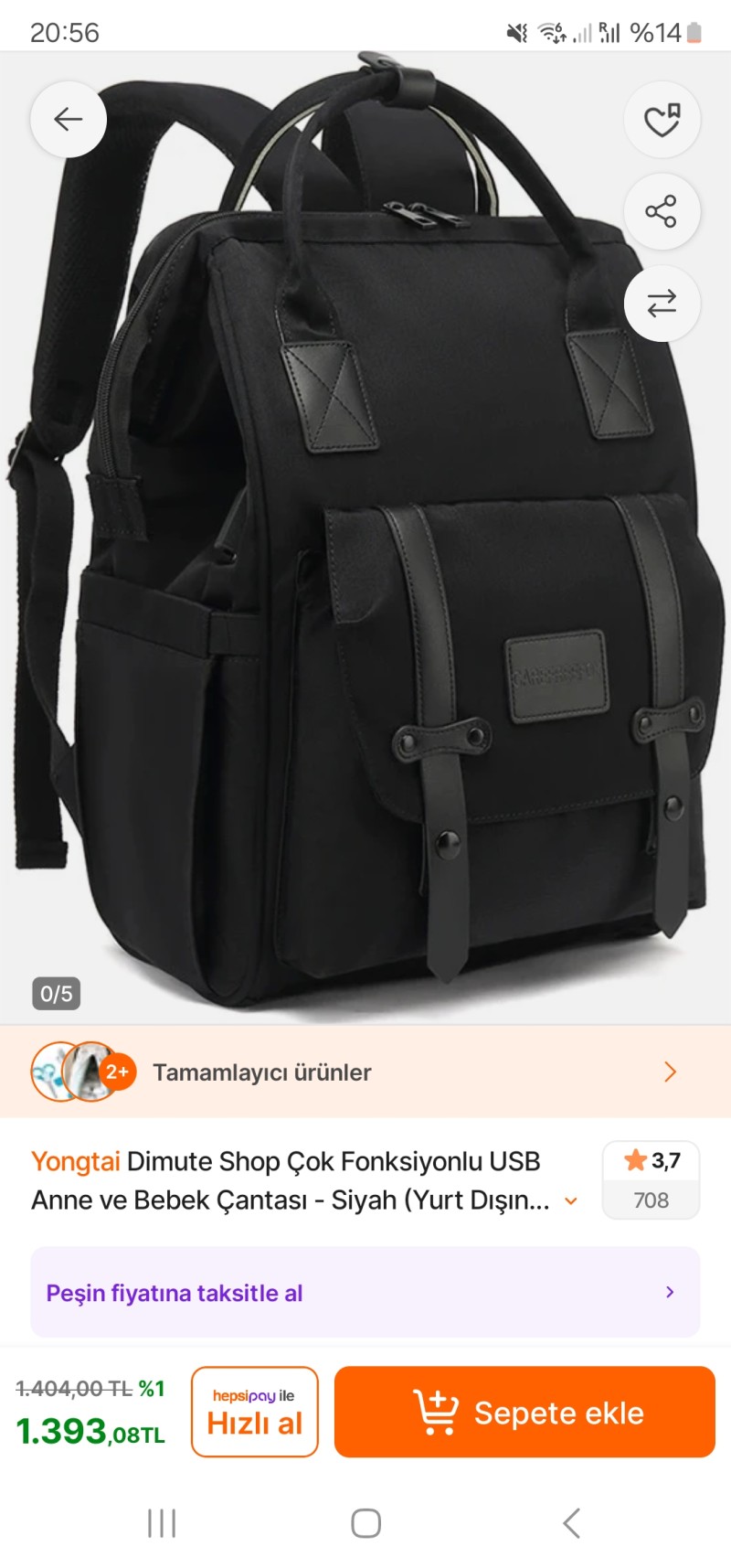This screenshot has width=731, height=1568.
Task: Open recent apps from navigation bar
Action: point(162,1523)
